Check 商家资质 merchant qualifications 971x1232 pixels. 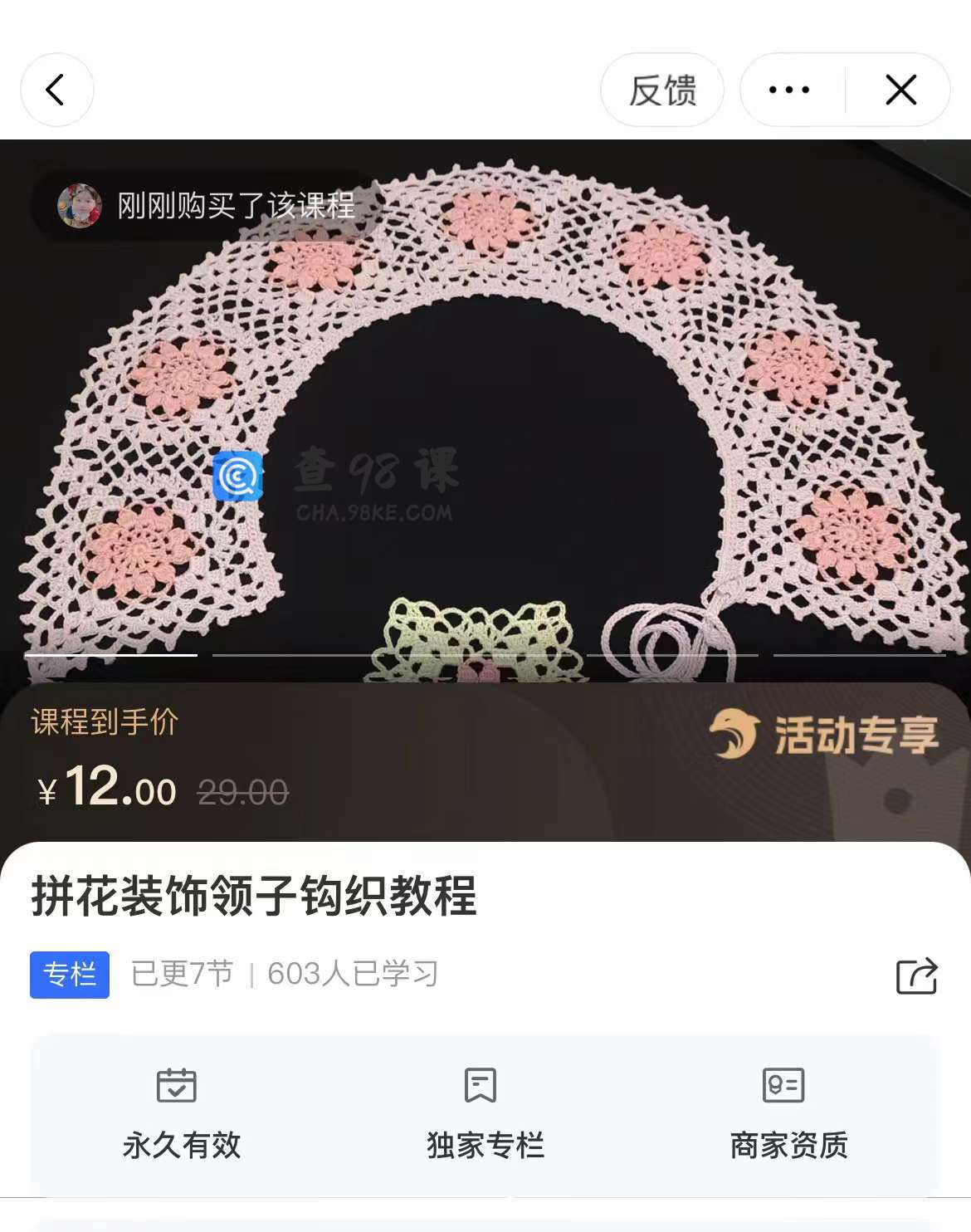coord(788,1114)
